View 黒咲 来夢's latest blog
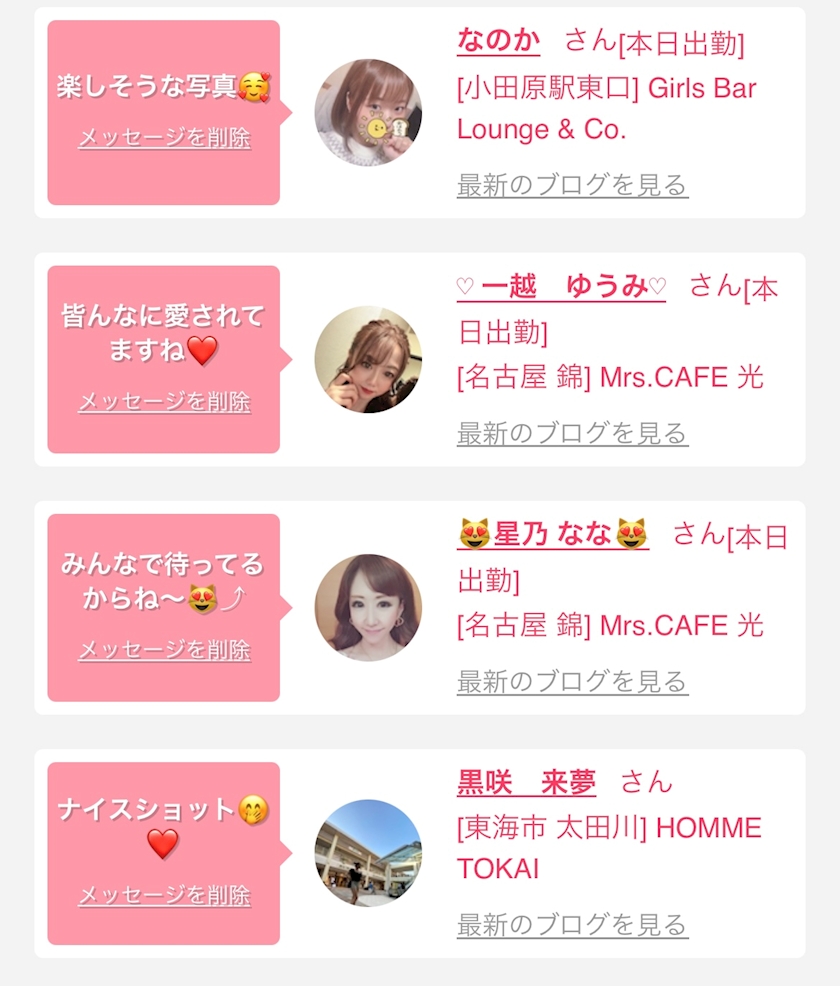The width and height of the screenshot is (840, 986). tap(572, 925)
